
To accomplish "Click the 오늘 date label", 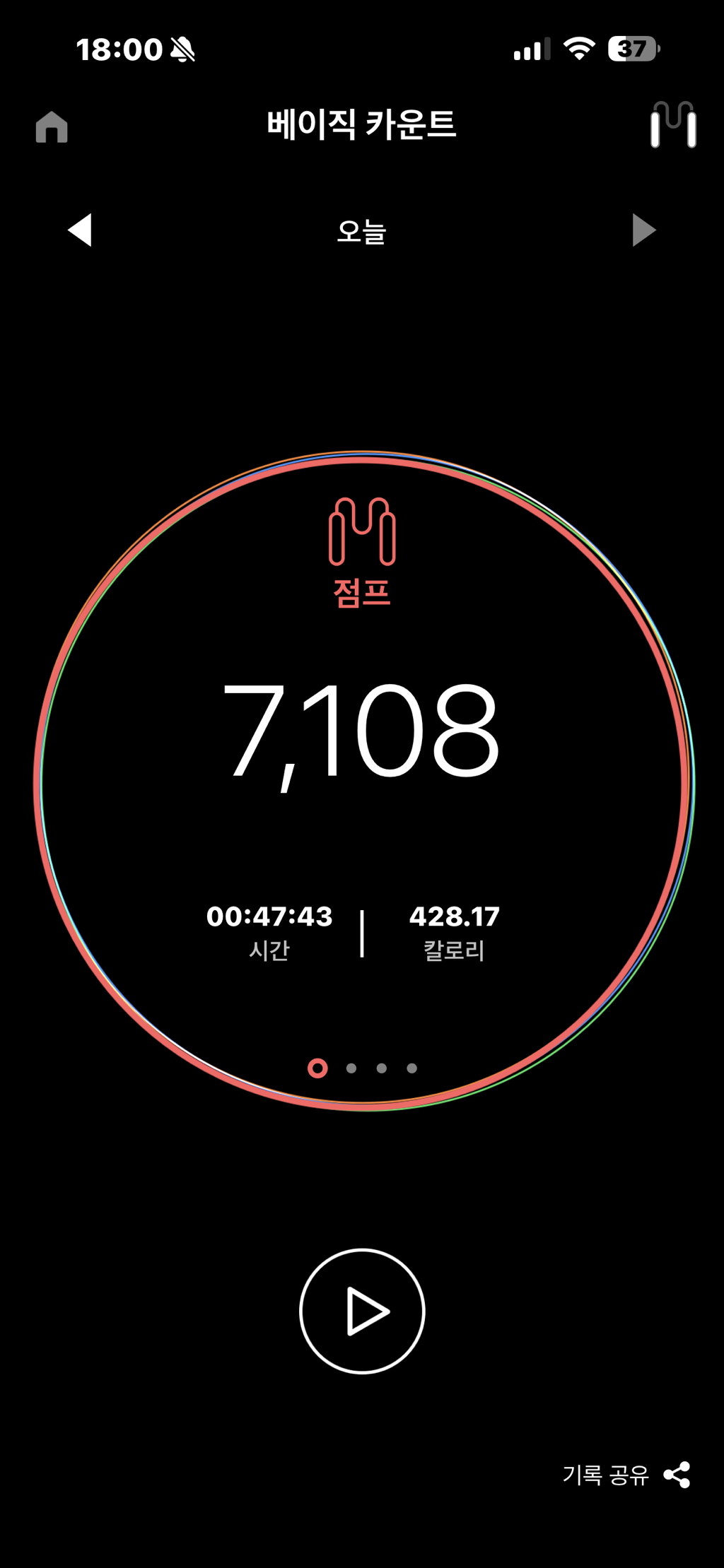I will [x=361, y=231].
